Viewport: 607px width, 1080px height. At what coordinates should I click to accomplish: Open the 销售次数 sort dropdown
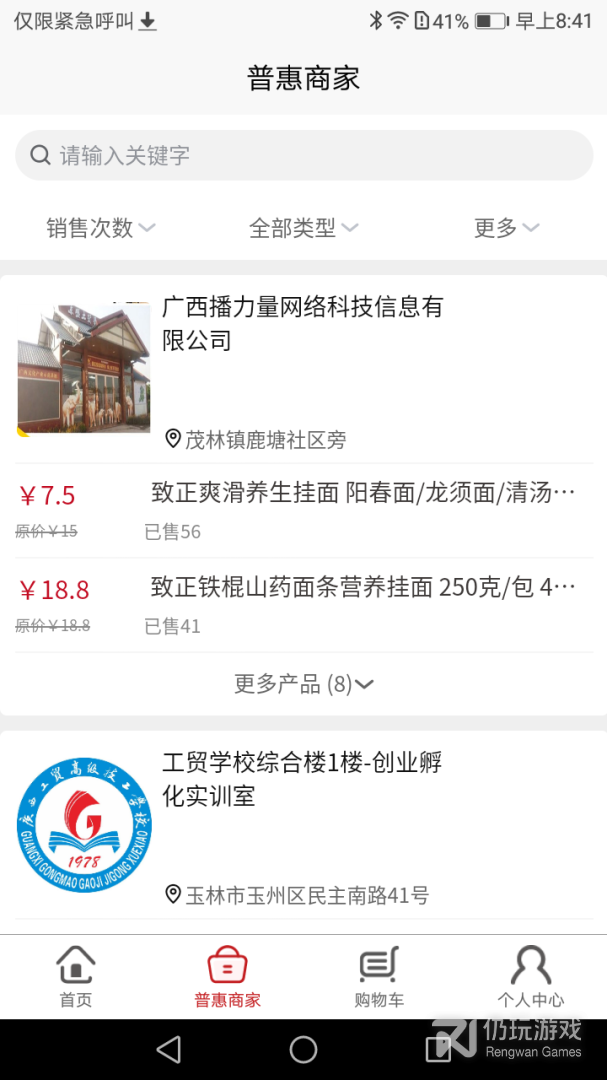pos(101,228)
